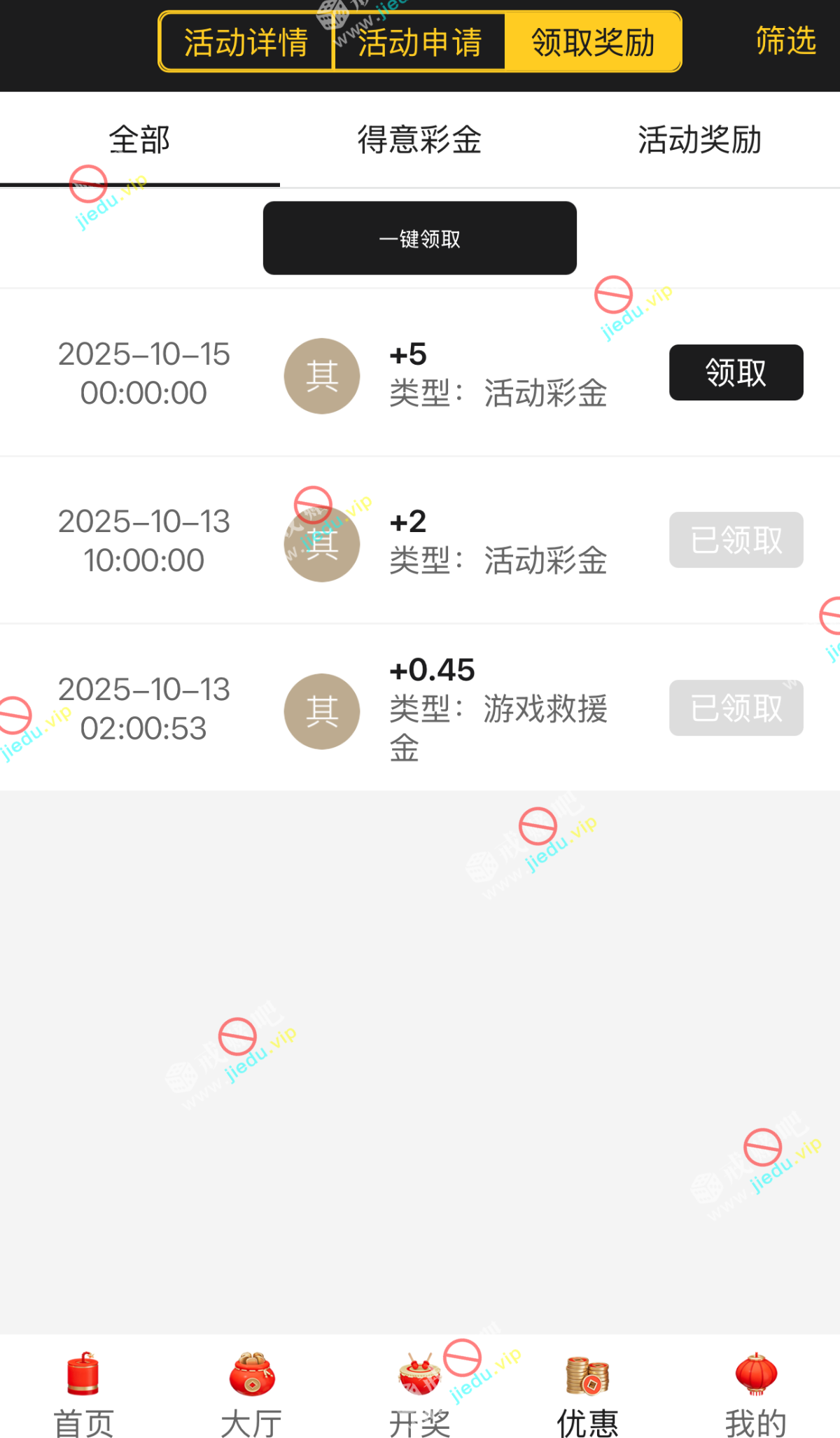
Task: Switch to the 得意彩金 tab
Action: [x=419, y=139]
